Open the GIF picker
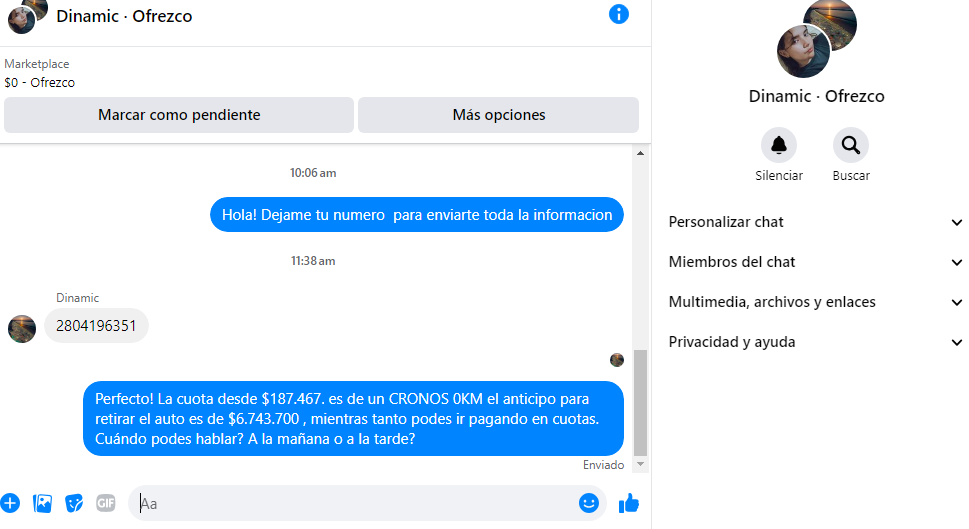Screen dimensions: 969x529 point(106,503)
